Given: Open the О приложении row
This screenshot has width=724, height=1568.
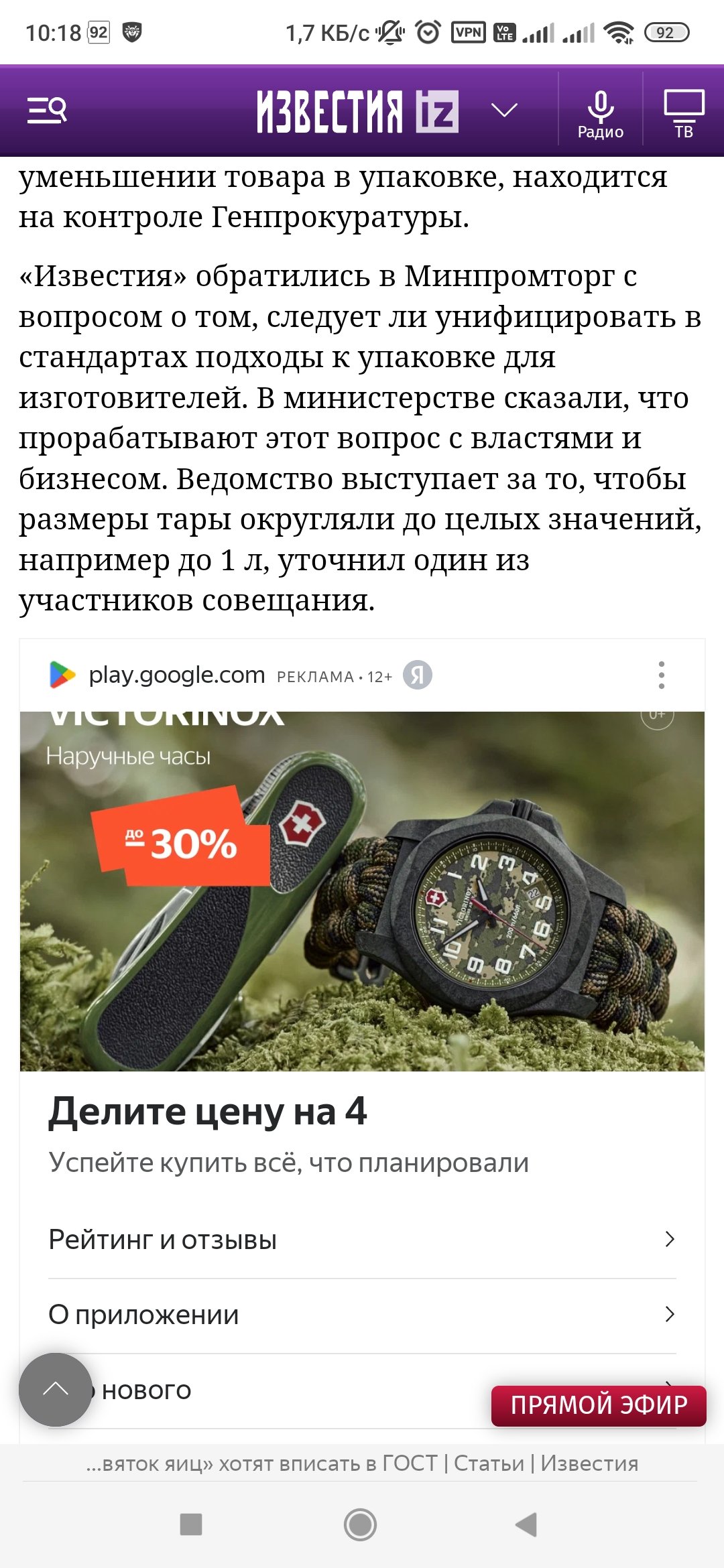Looking at the screenshot, I should point(362,1315).
